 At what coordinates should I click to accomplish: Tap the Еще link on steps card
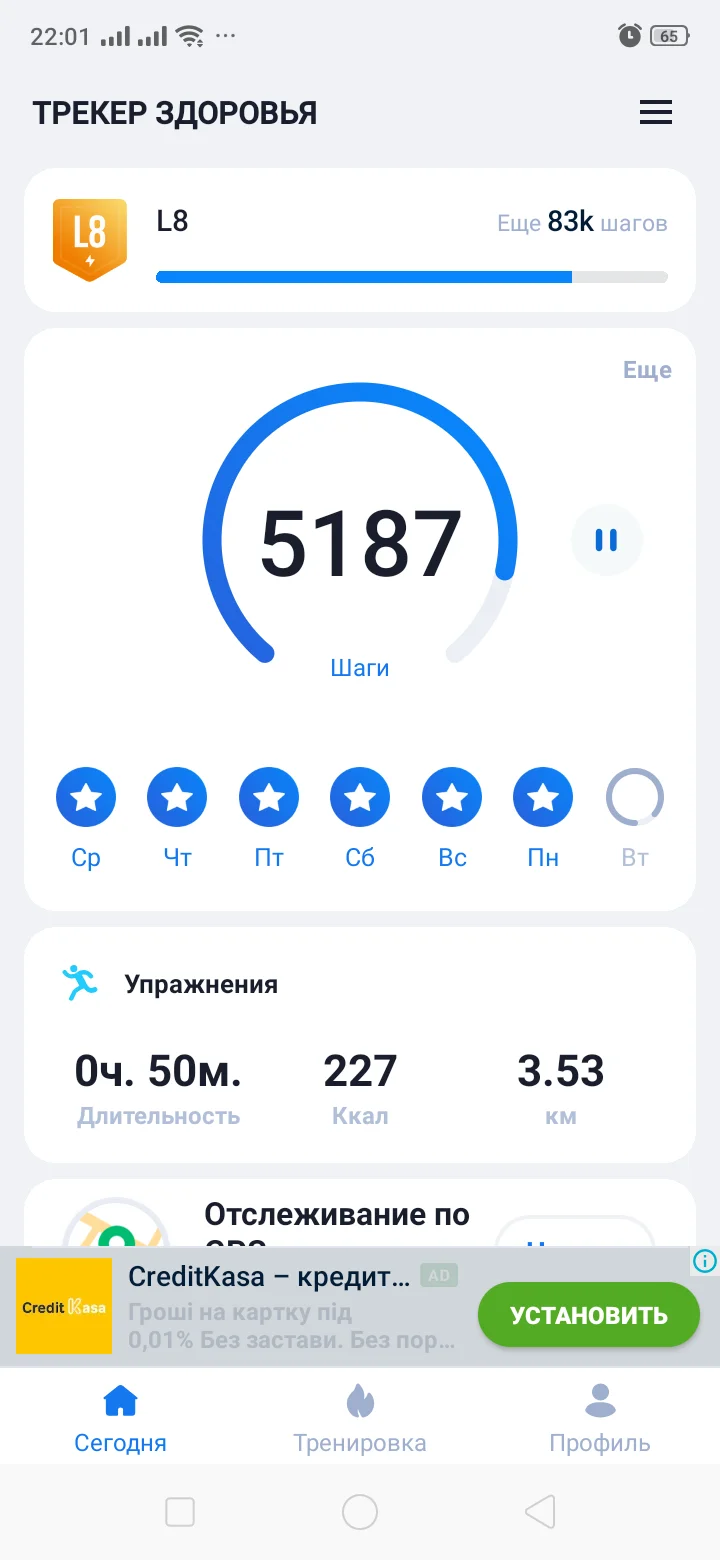pyautogui.click(x=647, y=370)
